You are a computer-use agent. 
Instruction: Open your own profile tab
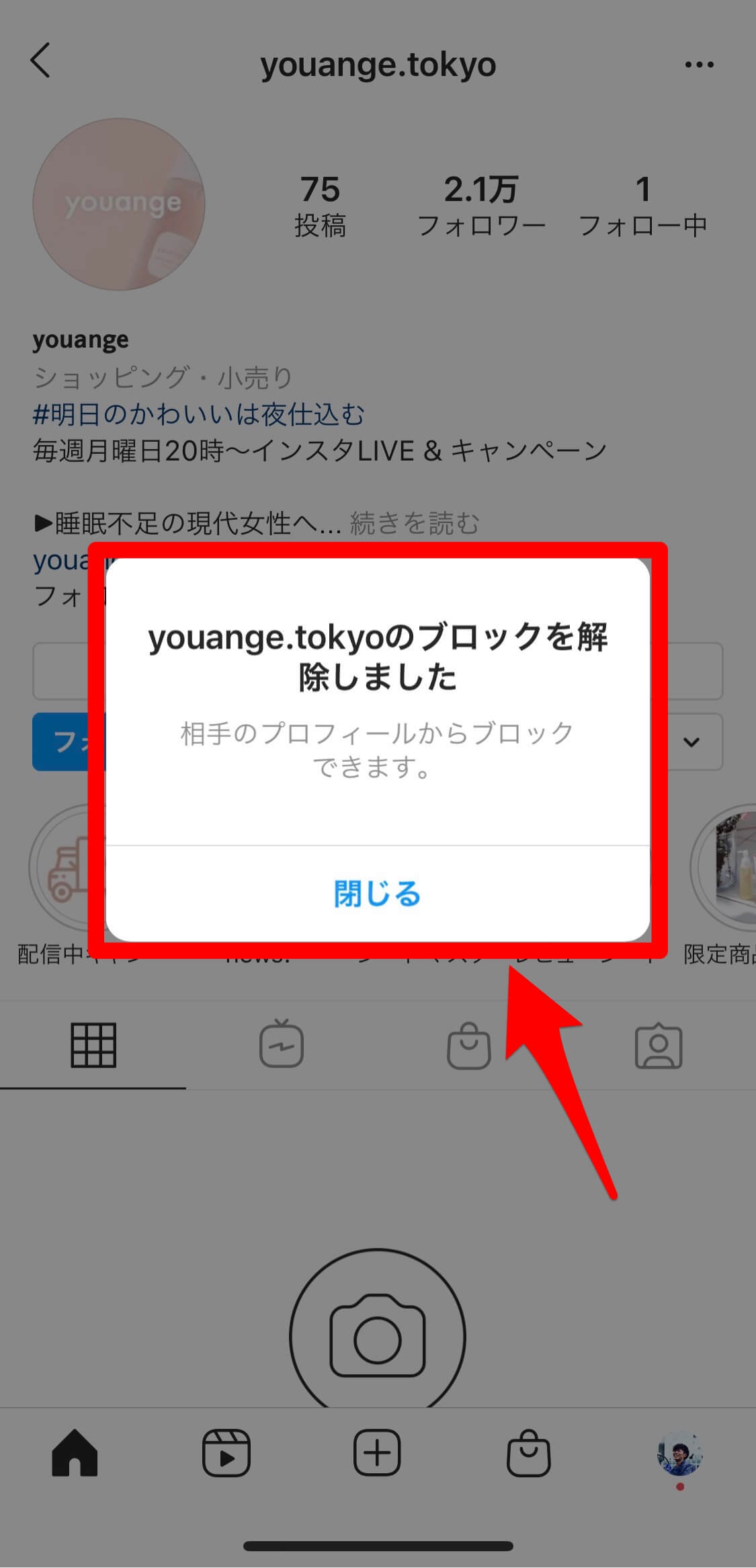(679, 1453)
